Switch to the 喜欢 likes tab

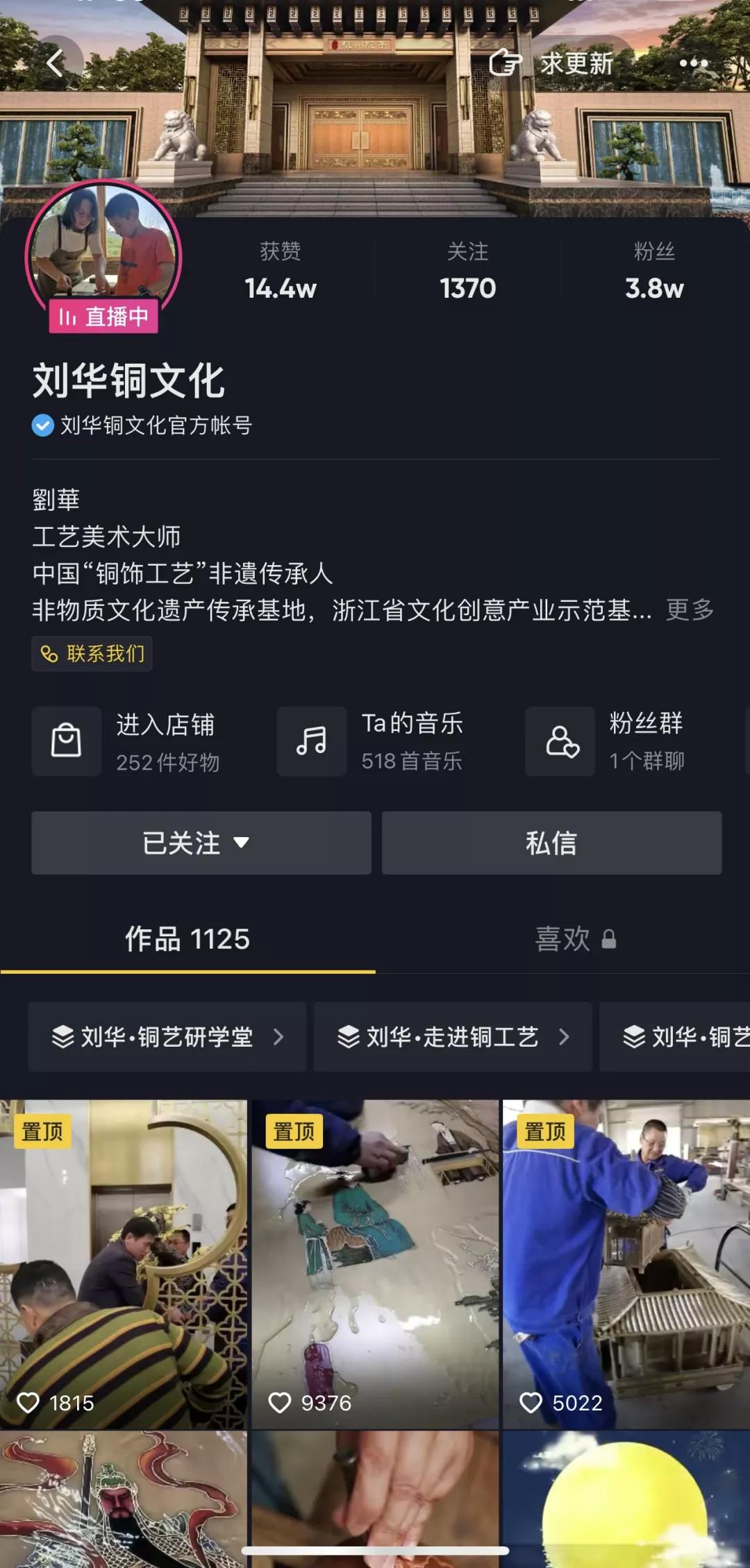coord(575,939)
